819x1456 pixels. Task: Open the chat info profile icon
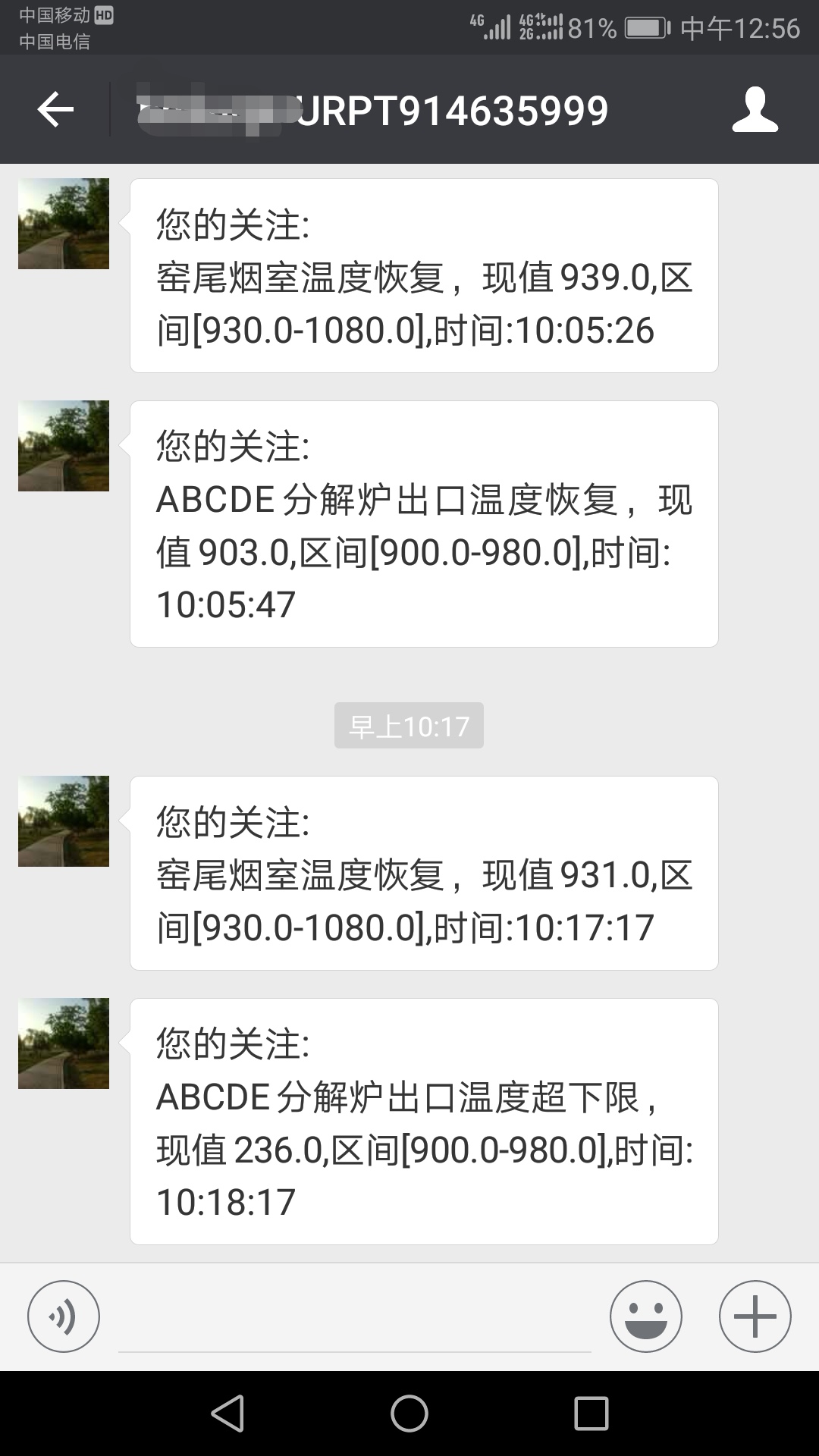755,111
